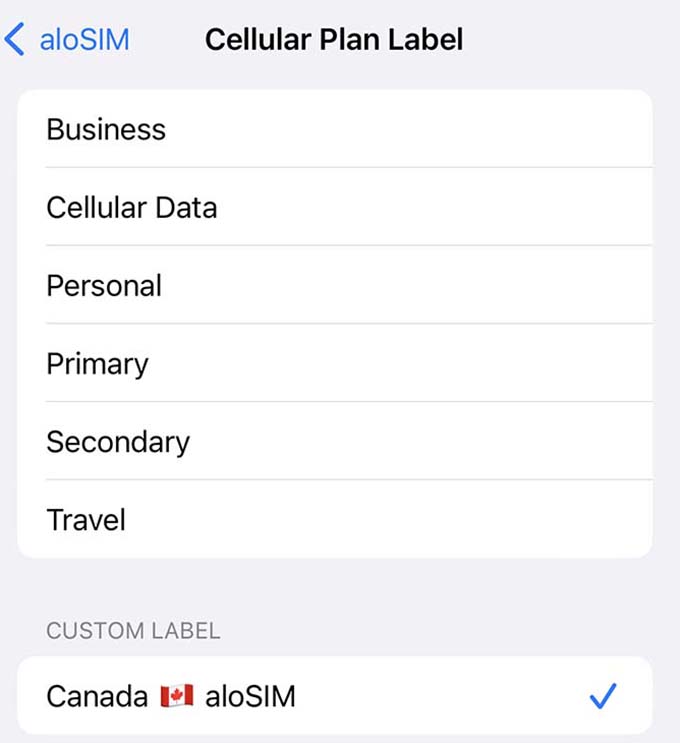Viewport: 680px width, 743px height.
Task: Choose the Travel label
Action: (x=335, y=519)
